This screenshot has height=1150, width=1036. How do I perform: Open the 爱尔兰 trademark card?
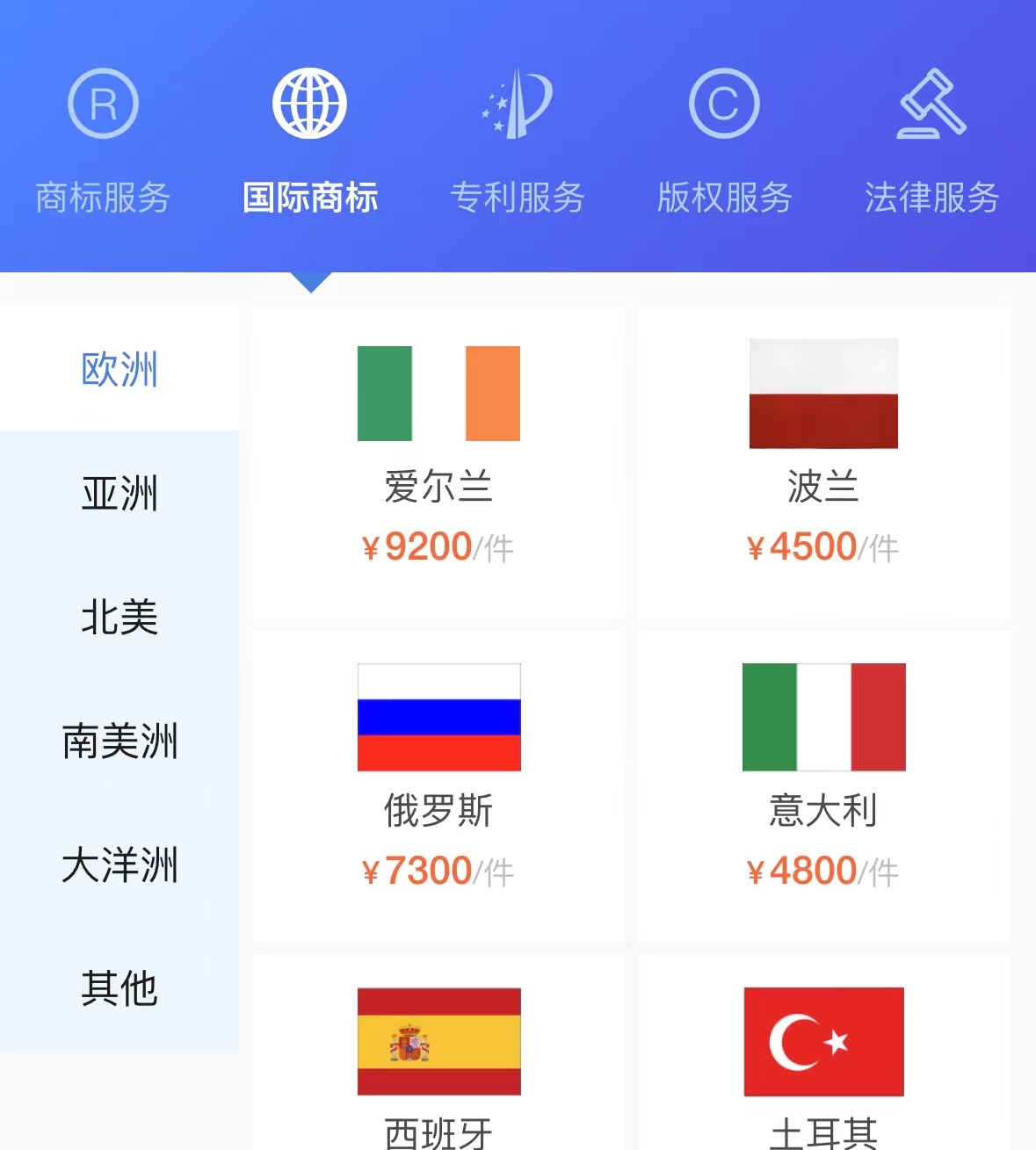coord(438,463)
